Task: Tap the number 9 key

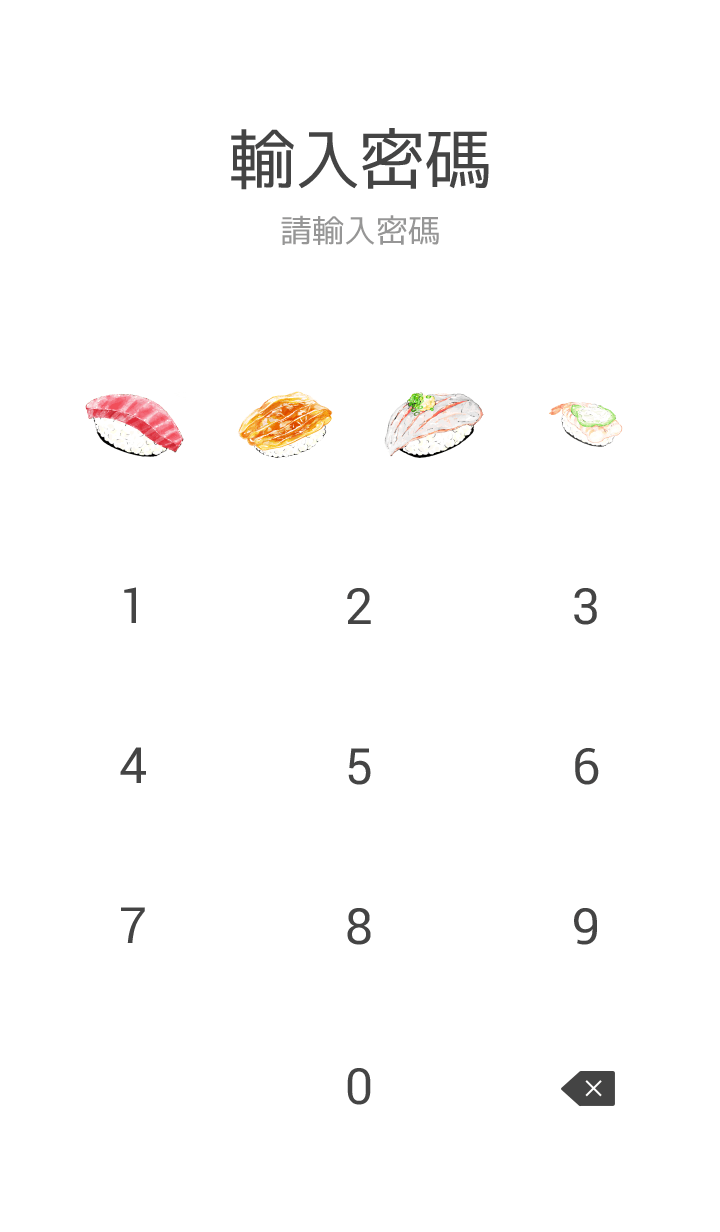Action: click(586, 927)
